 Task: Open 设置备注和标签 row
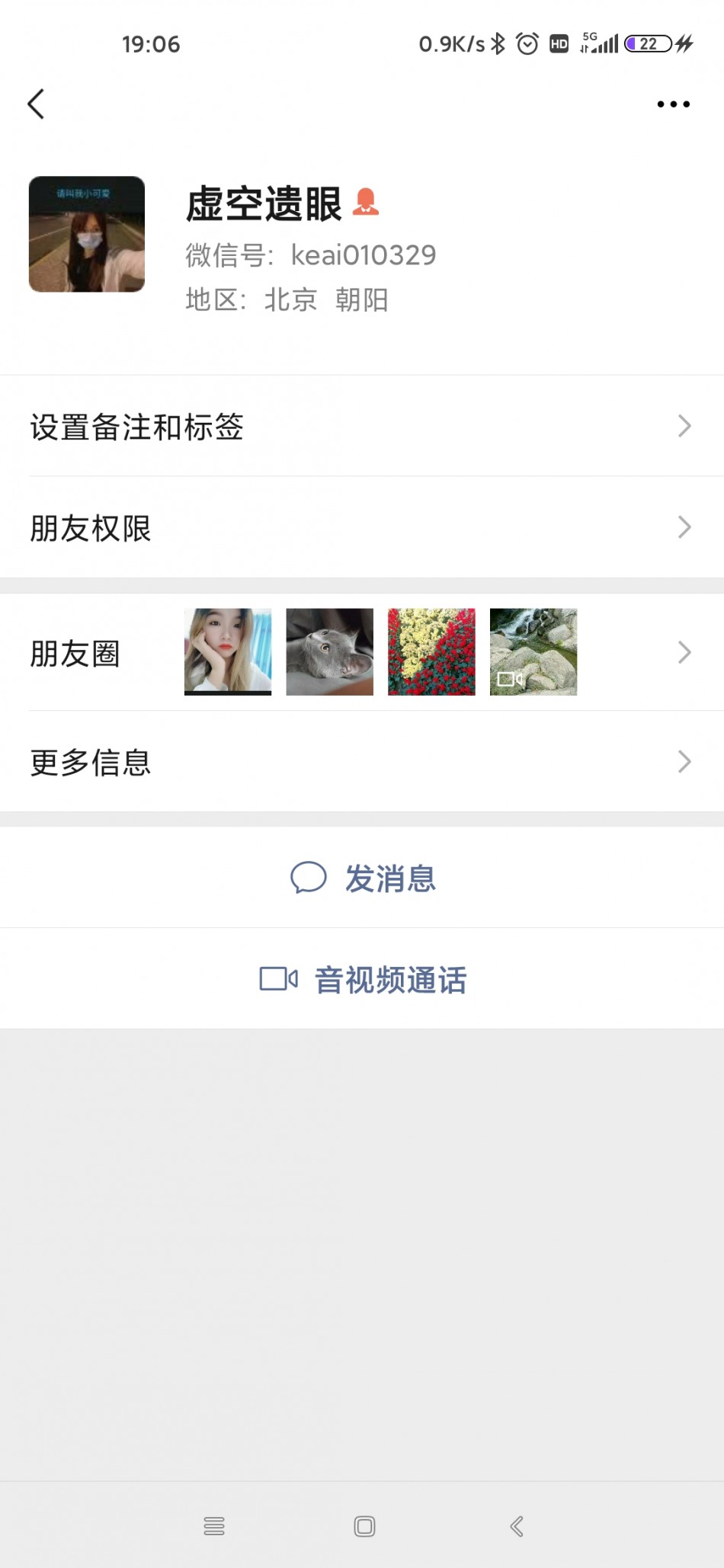362,426
